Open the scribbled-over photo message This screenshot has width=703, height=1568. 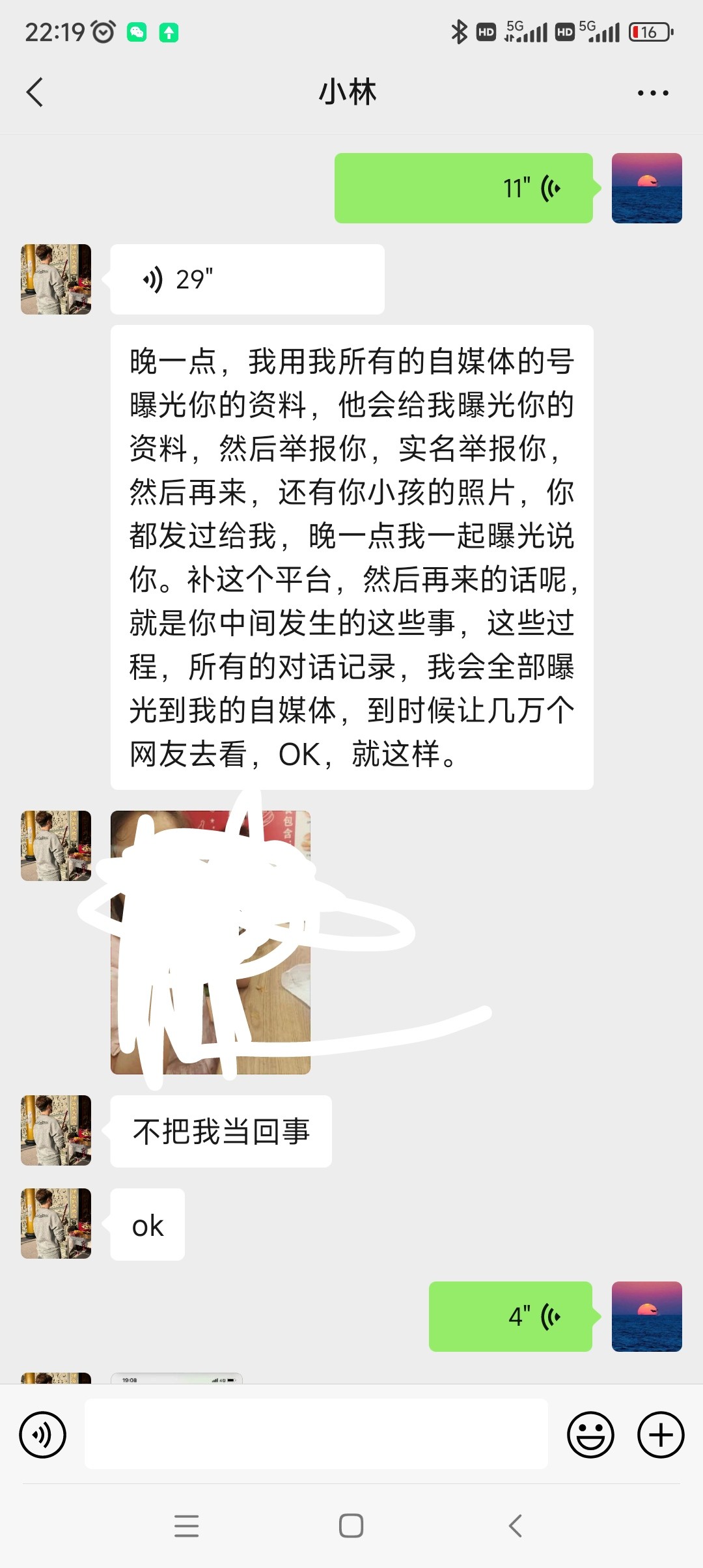[x=210, y=942]
